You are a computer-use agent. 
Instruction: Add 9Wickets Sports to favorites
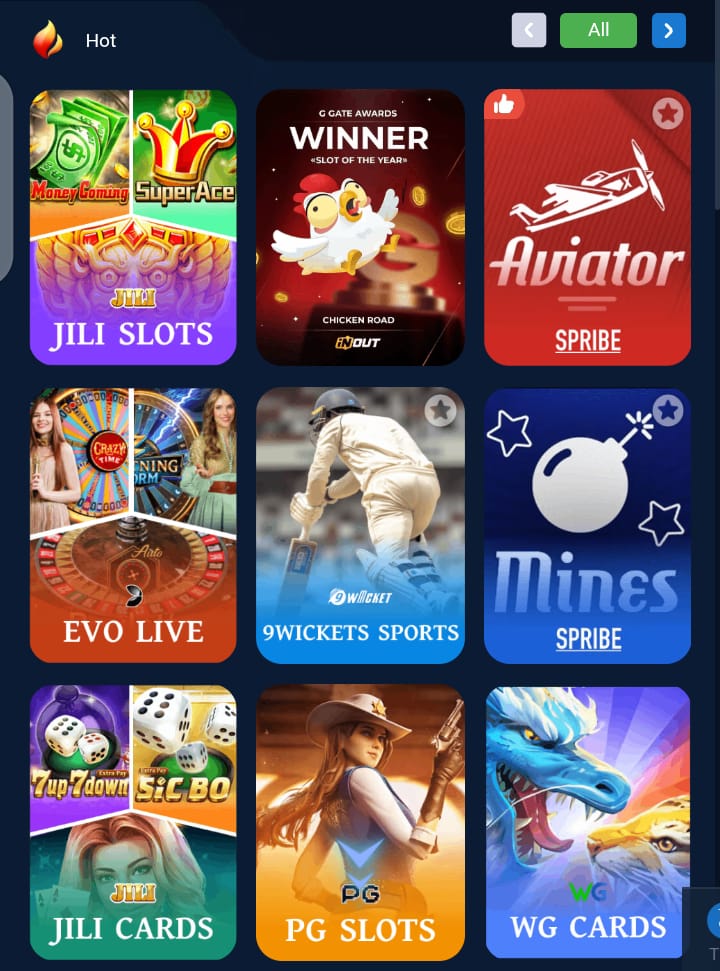point(440,410)
